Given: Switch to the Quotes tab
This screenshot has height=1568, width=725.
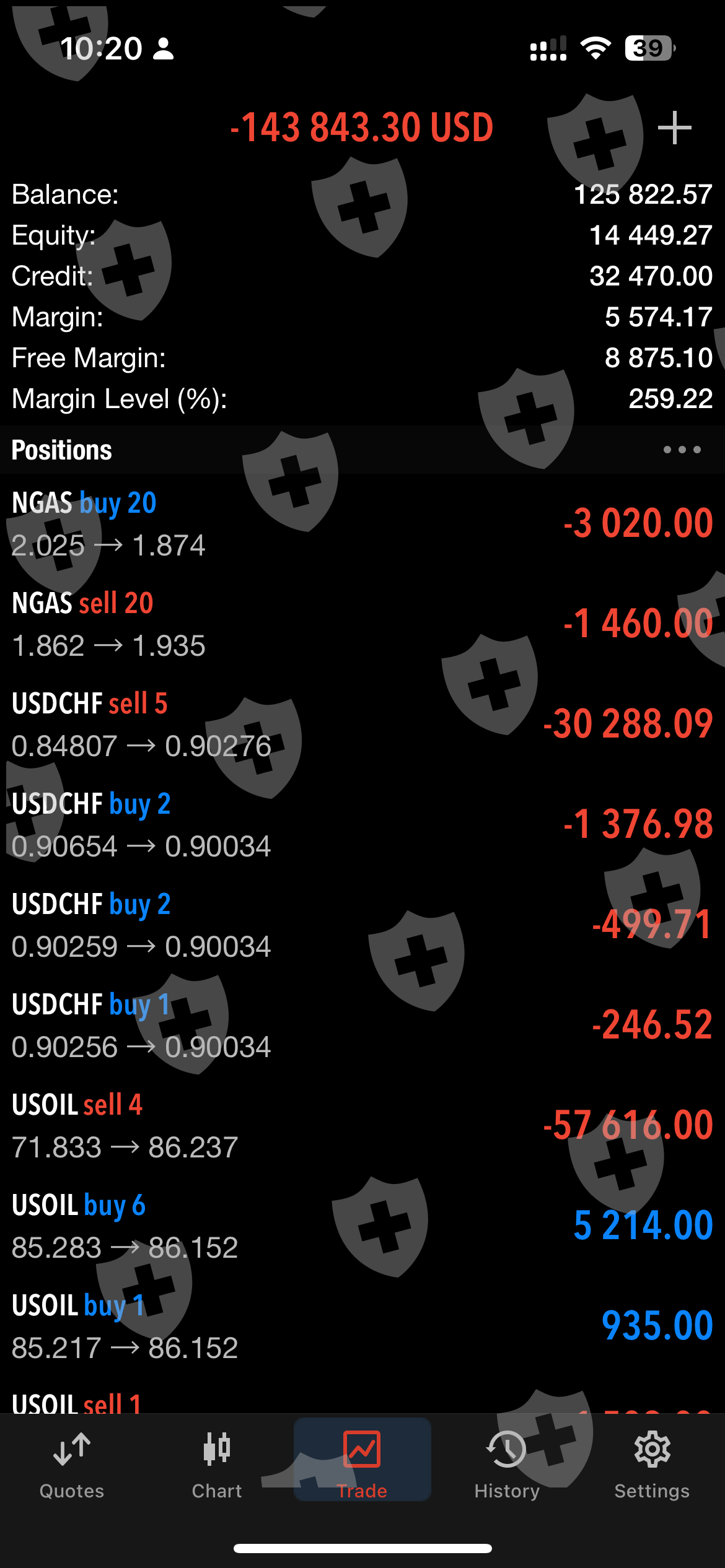Looking at the screenshot, I should (72, 1465).
